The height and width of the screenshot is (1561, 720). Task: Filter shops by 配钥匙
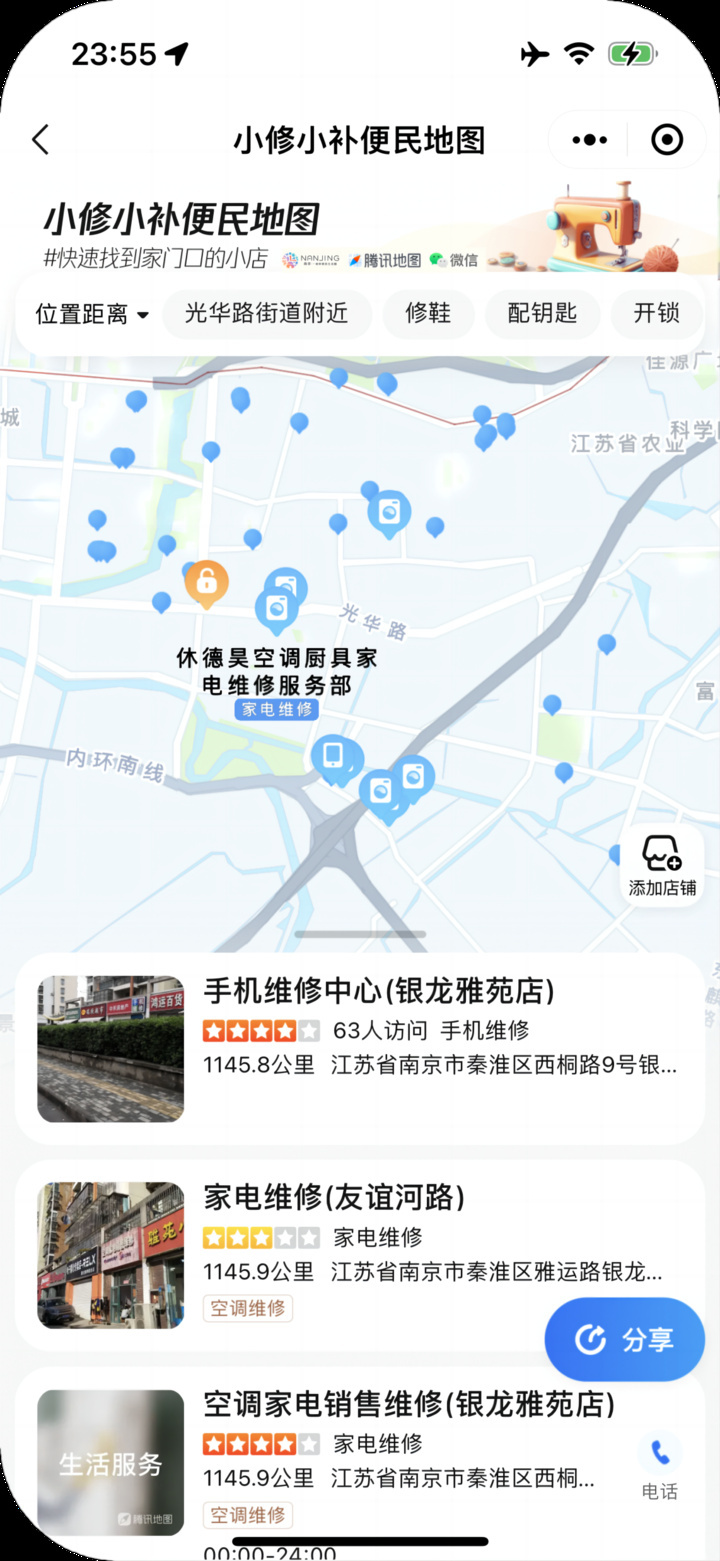point(542,313)
